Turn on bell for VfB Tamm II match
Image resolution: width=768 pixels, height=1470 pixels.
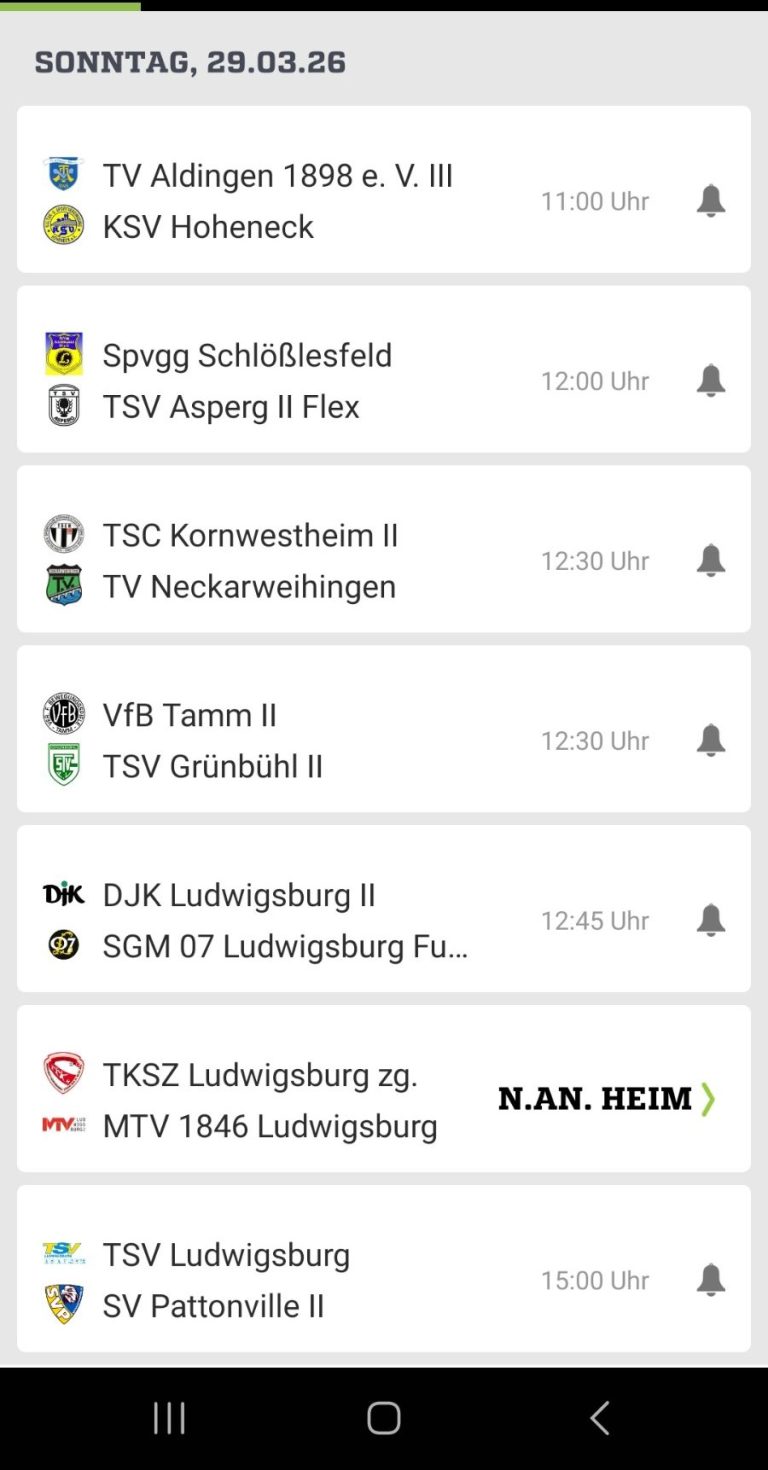[x=710, y=741]
